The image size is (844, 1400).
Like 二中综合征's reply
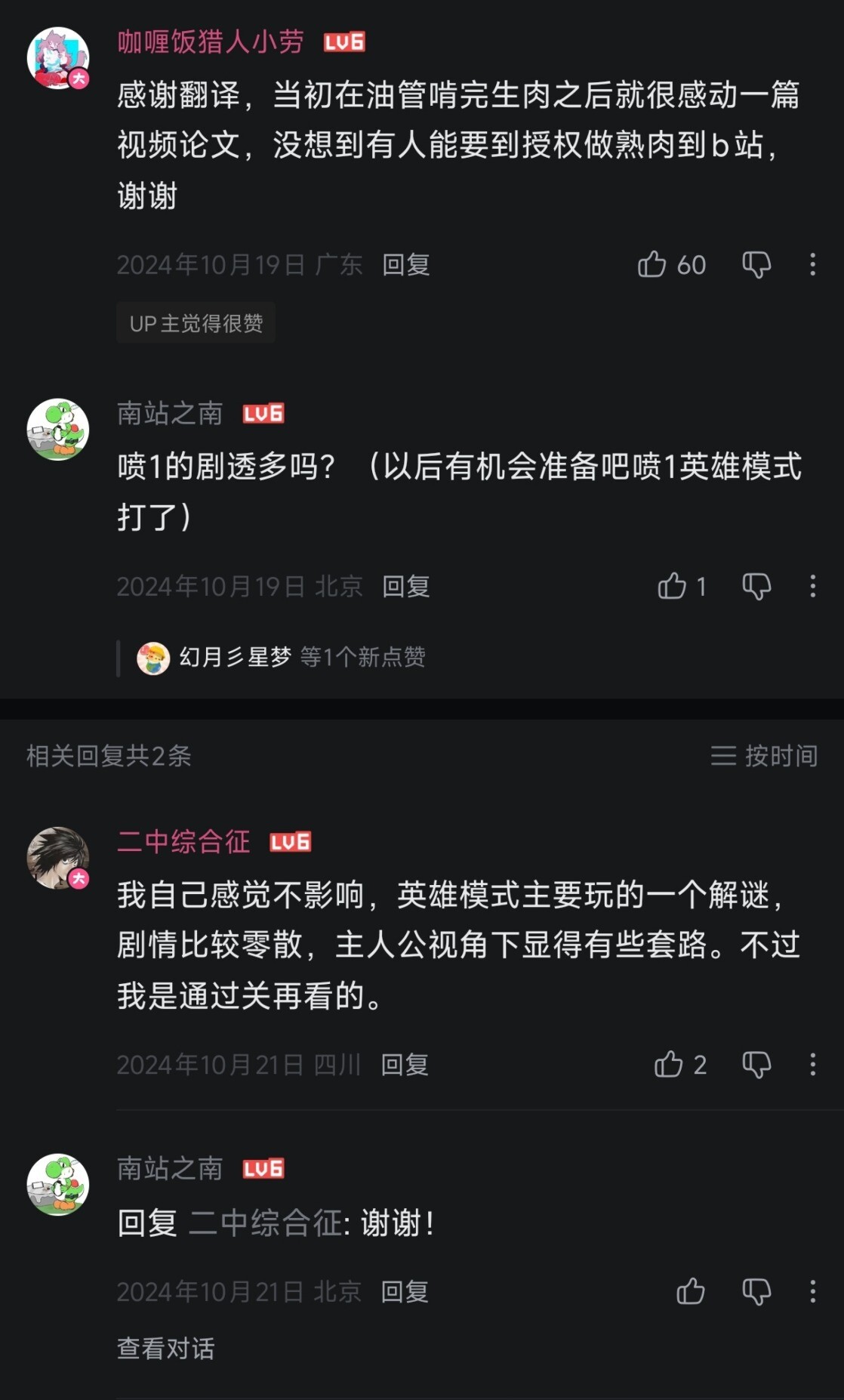669,1064
